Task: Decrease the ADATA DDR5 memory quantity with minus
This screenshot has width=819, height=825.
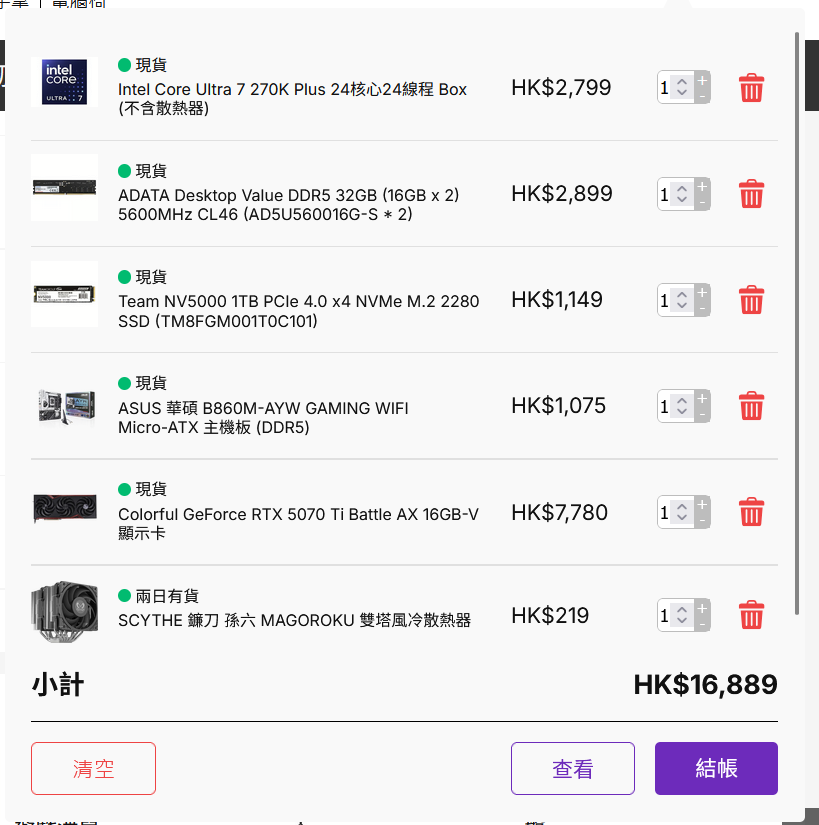Action: [702, 202]
